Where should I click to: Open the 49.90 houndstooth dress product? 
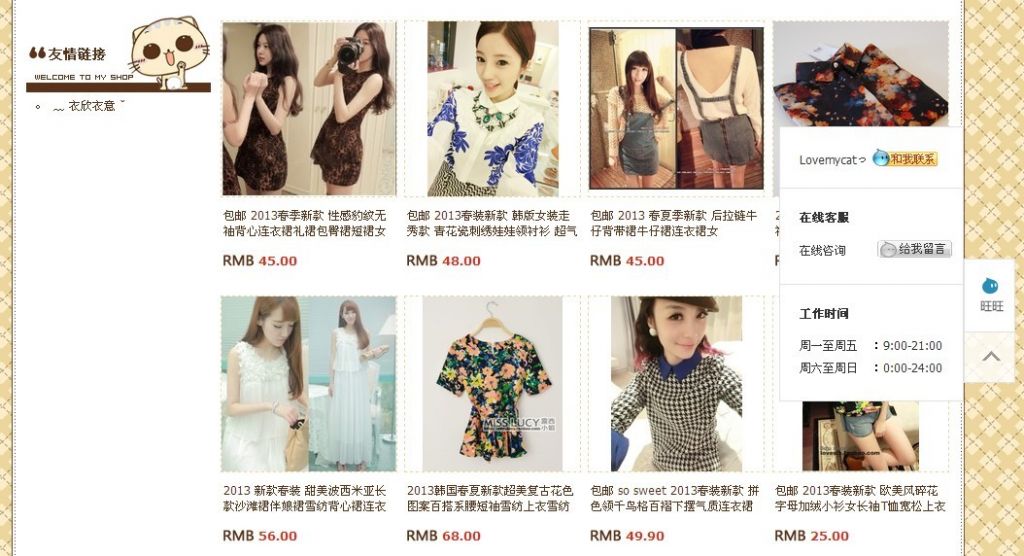coord(676,383)
